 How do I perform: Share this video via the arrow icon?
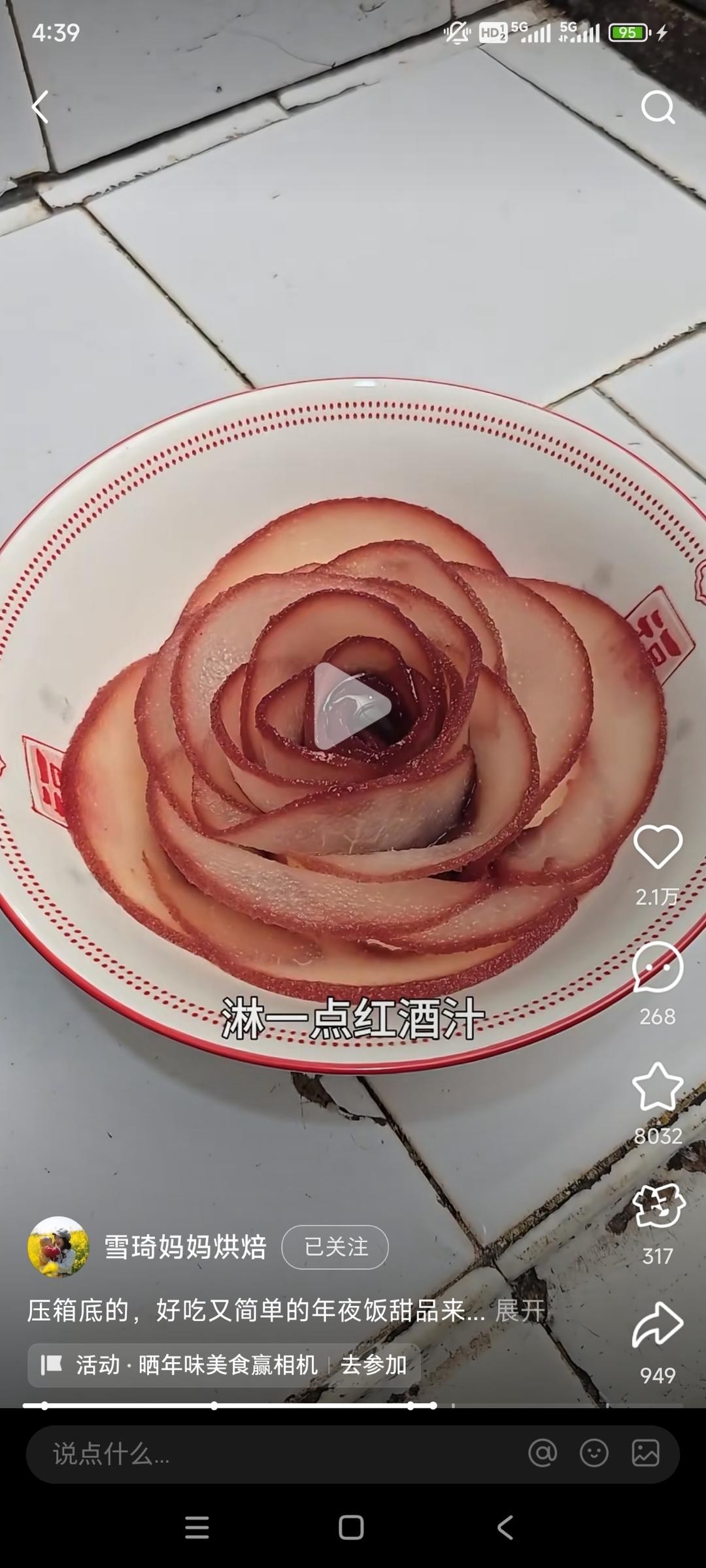coord(657,1325)
